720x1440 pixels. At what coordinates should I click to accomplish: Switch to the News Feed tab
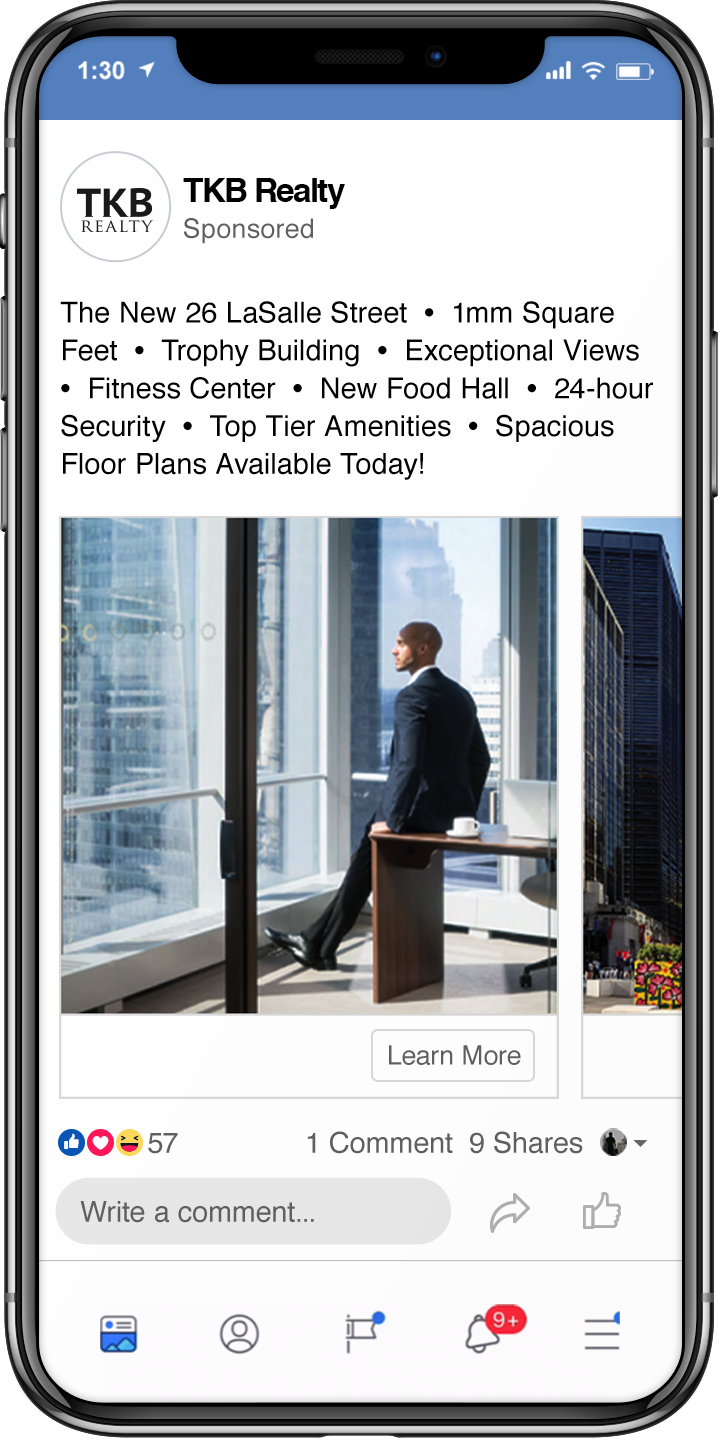tap(119, 1334)
